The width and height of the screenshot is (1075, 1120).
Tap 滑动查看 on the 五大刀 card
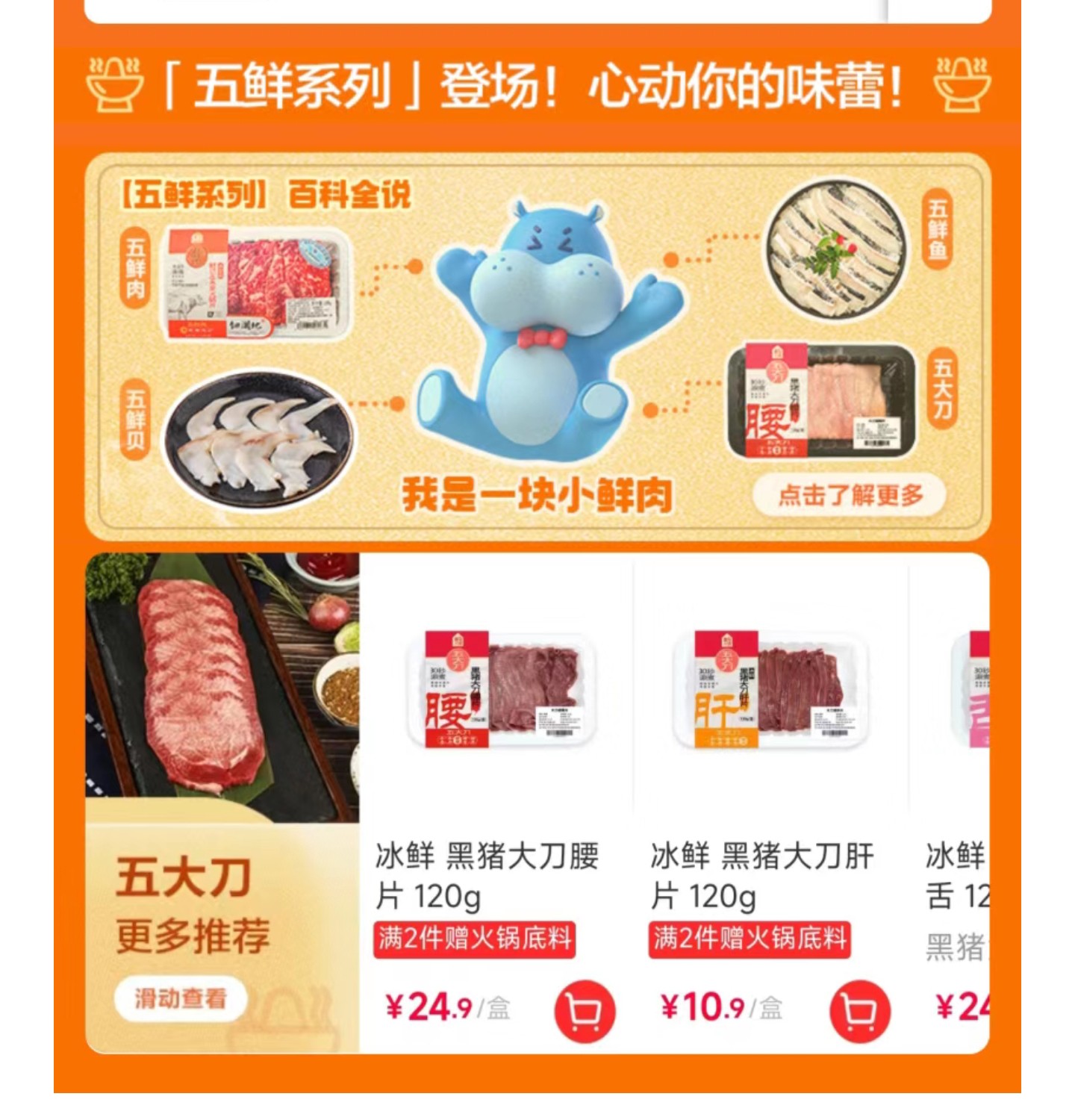click(180, 998)
